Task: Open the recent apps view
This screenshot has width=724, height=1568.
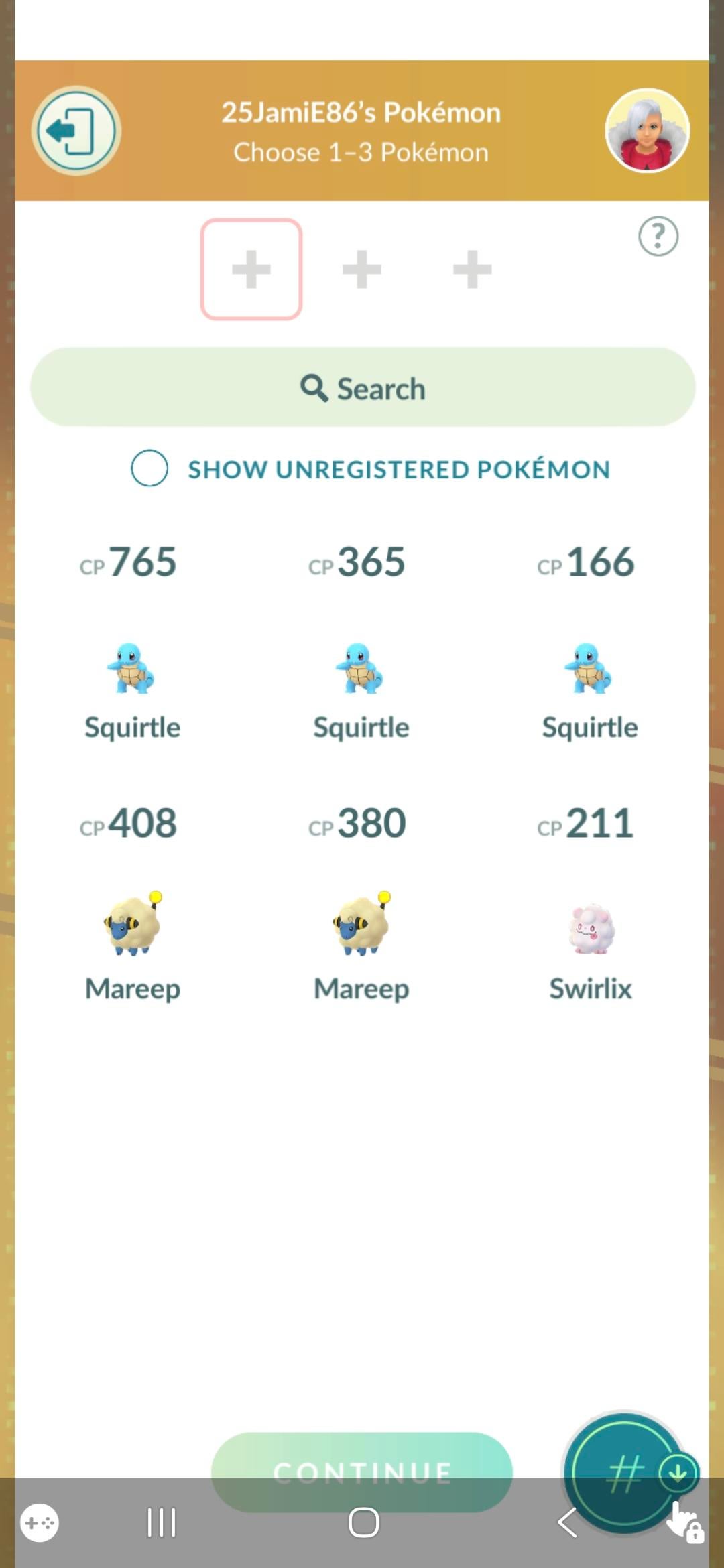Action: point(162,1522)
